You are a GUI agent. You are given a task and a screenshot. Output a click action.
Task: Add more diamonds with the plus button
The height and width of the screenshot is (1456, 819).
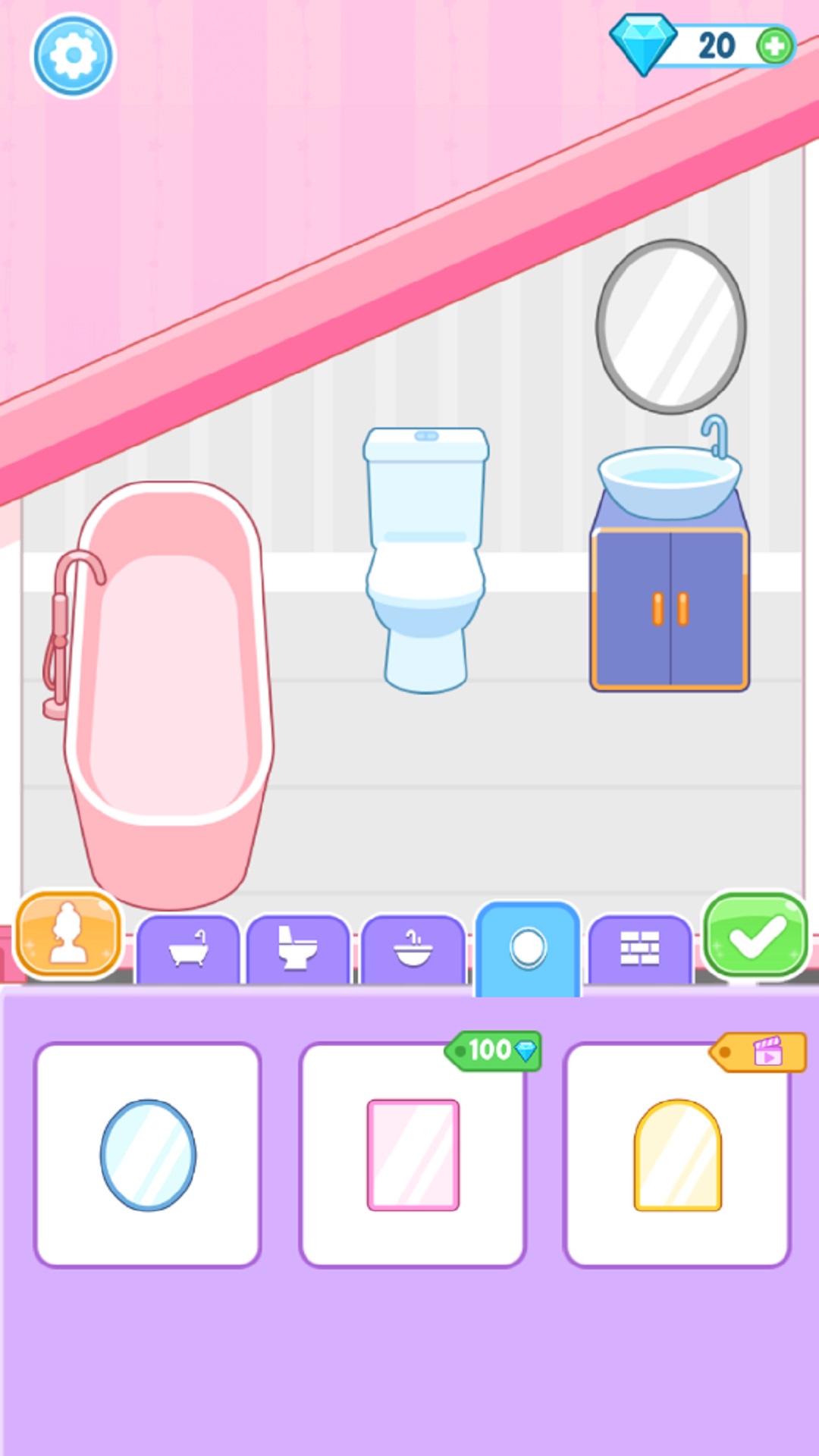(x=774, y=46)
